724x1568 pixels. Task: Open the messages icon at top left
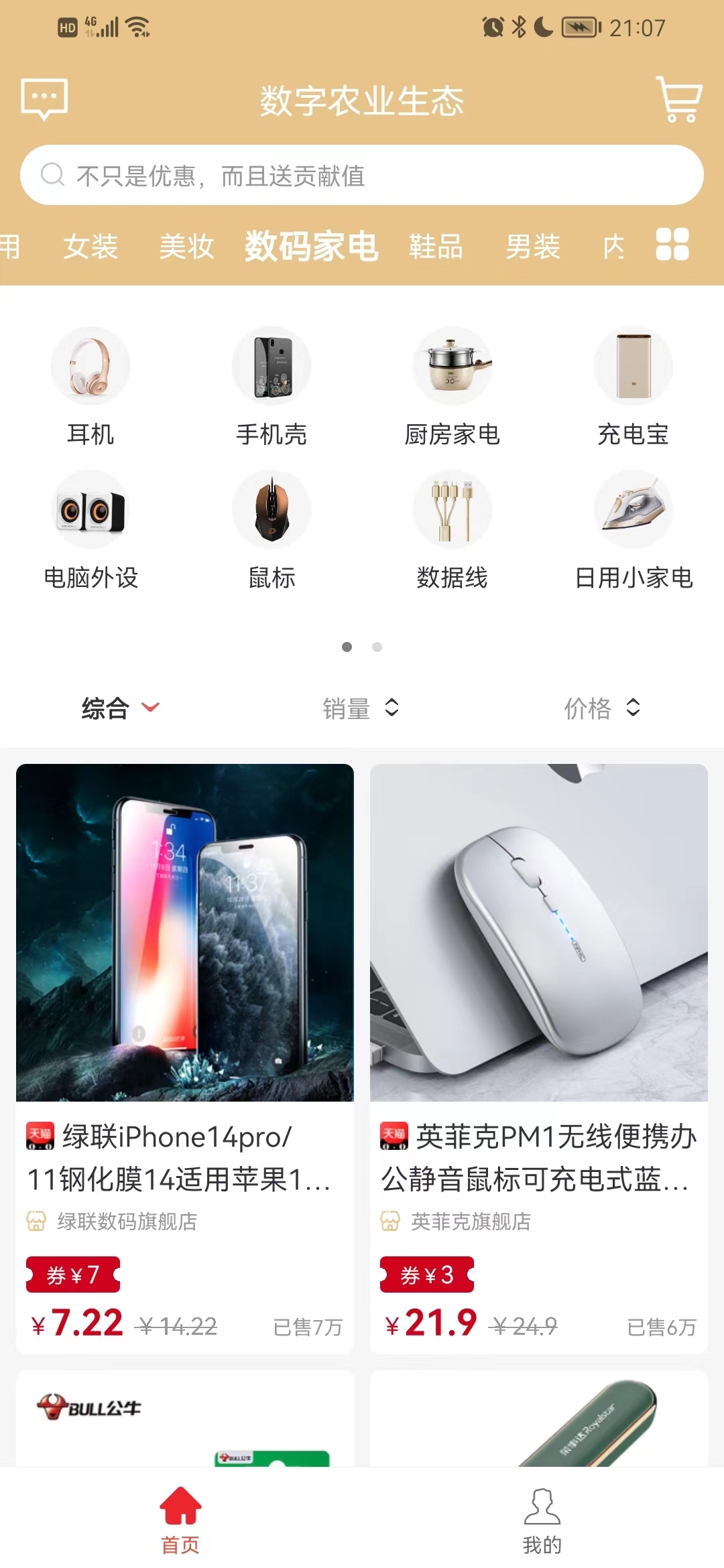click(x=45, y=99)
